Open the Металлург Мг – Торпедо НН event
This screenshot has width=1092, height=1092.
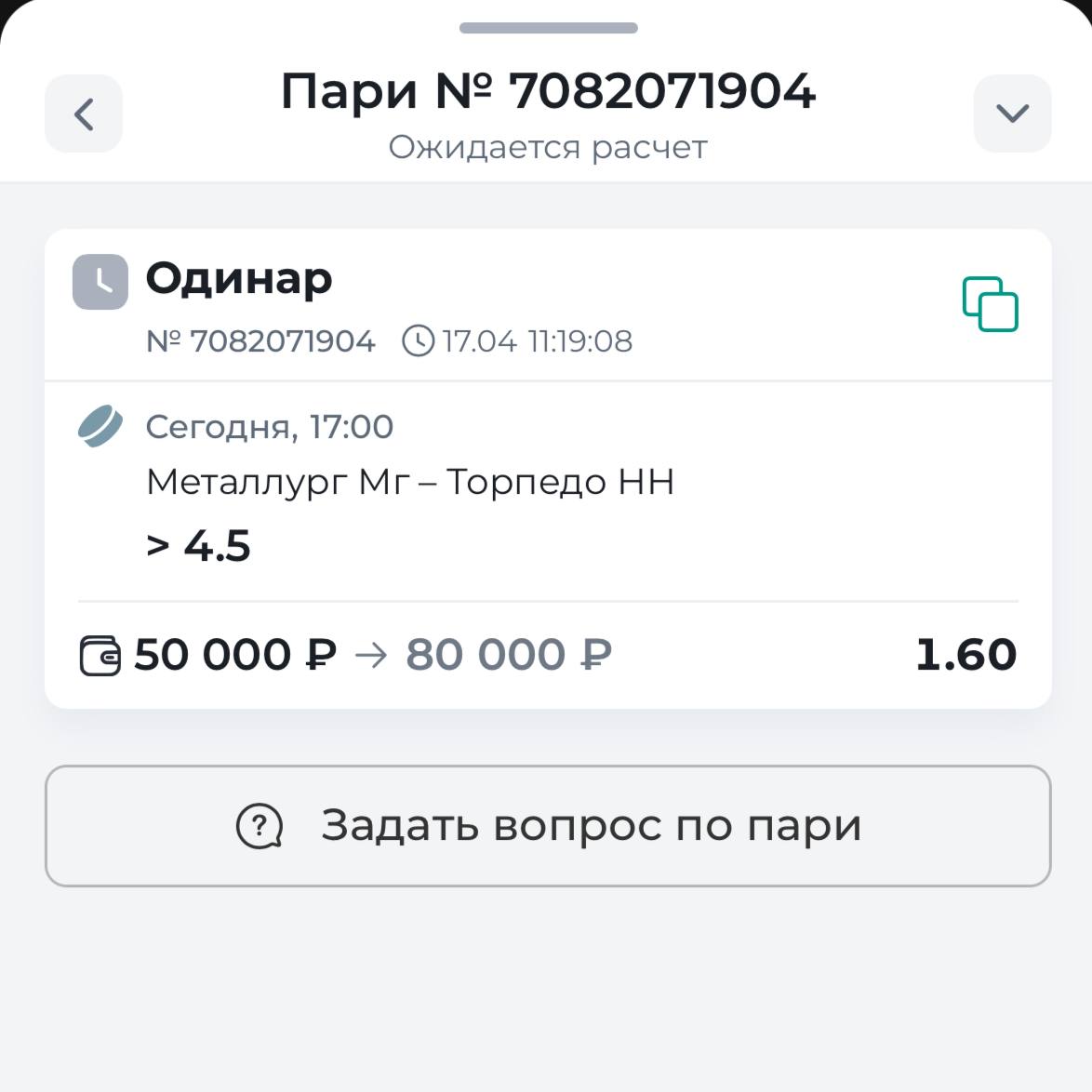410,482
